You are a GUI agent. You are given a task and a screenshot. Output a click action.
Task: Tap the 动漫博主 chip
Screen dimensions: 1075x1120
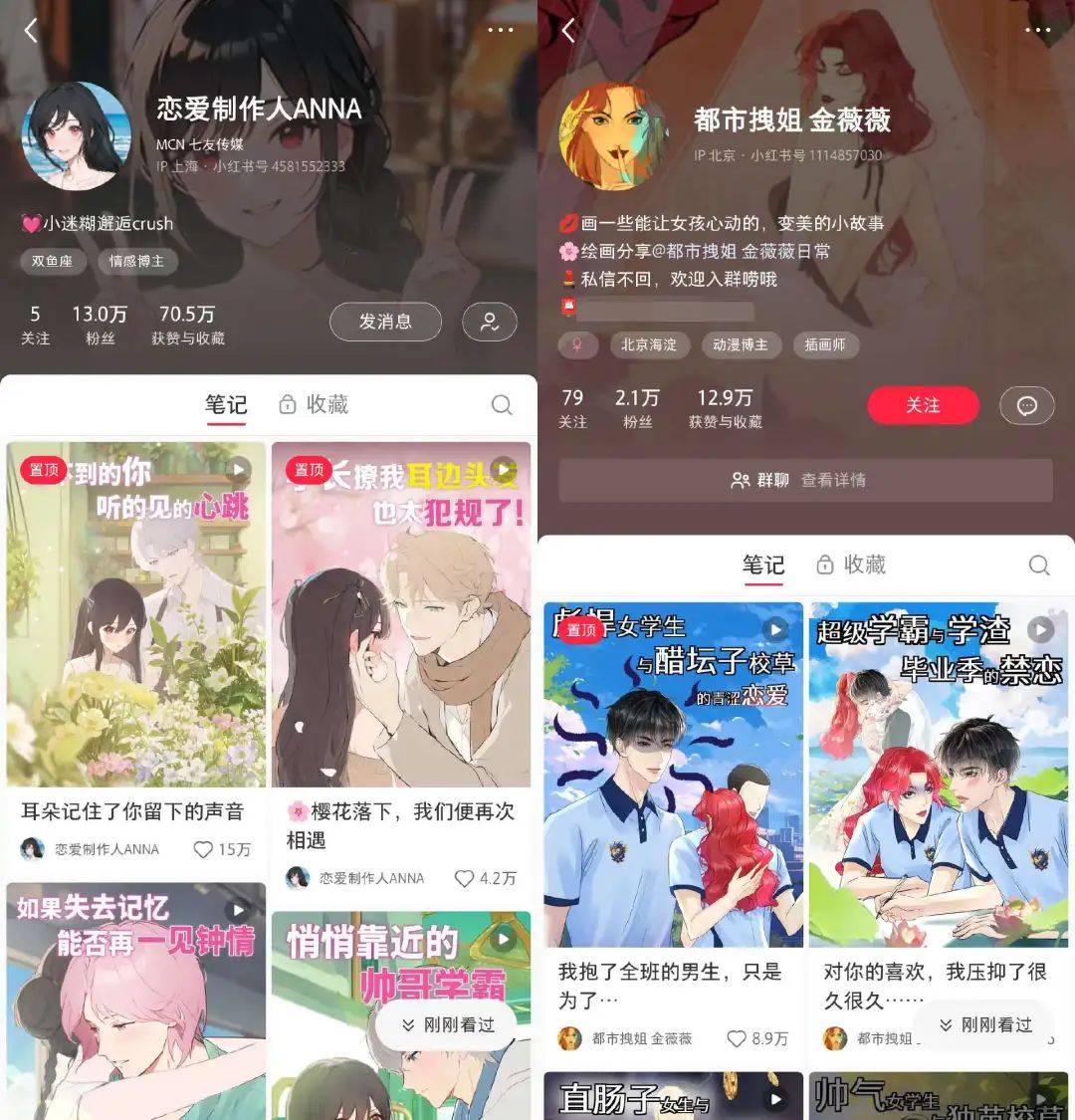click(740, 344)
